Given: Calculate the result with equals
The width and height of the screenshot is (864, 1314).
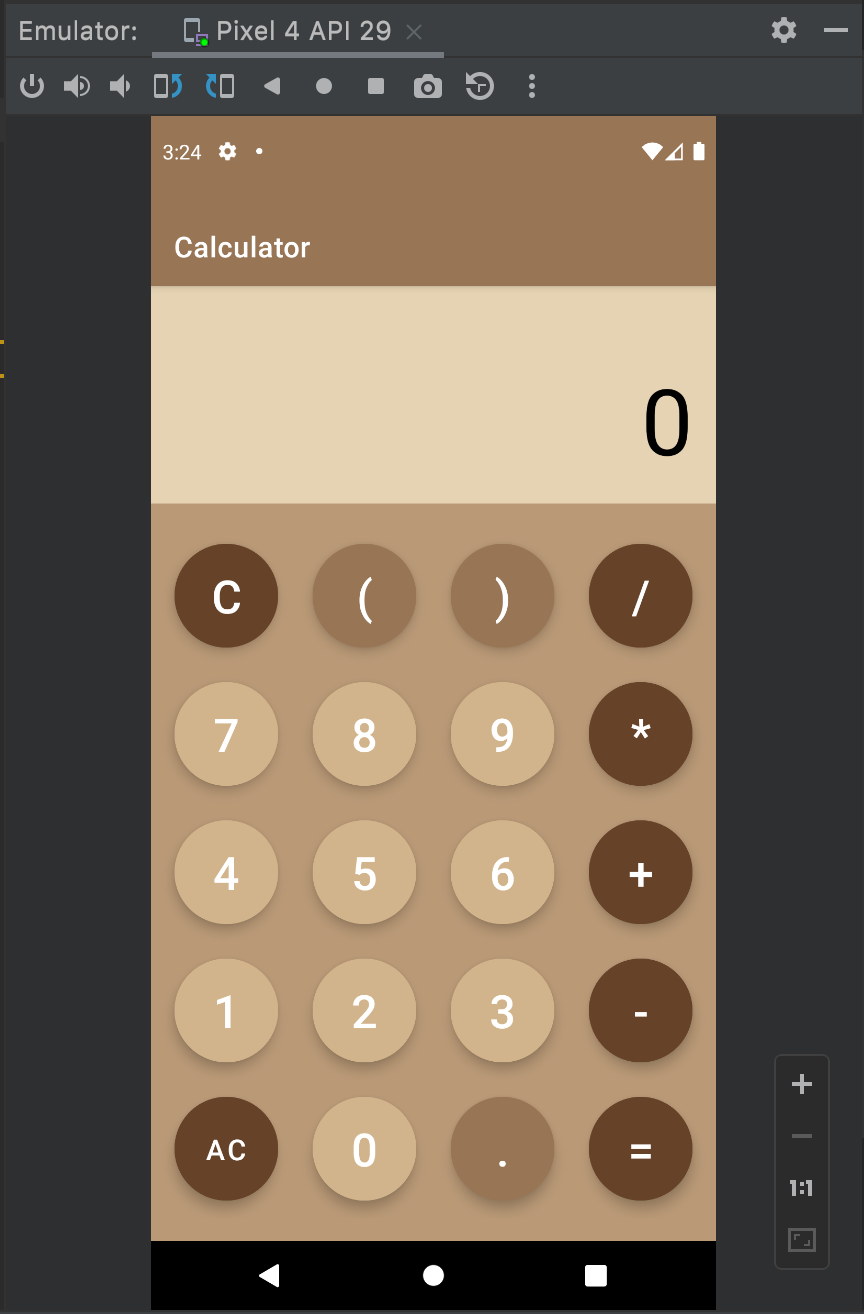Looking at the screenshot, I should [640, 1148].
